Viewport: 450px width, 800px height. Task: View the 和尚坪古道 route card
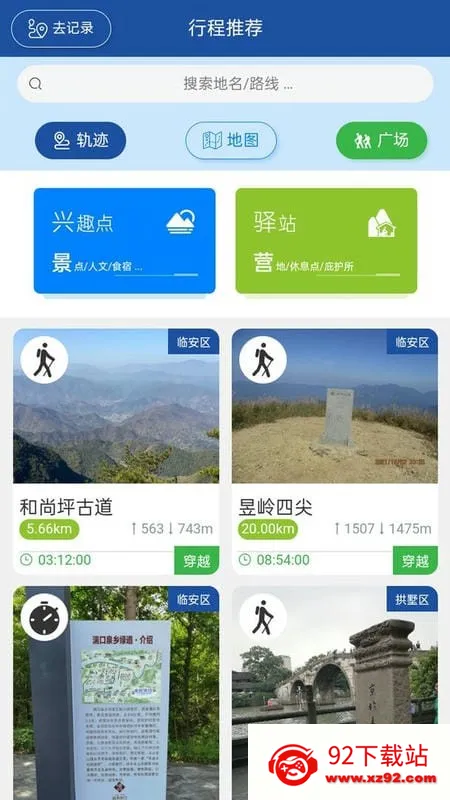(x=116, y=452)
